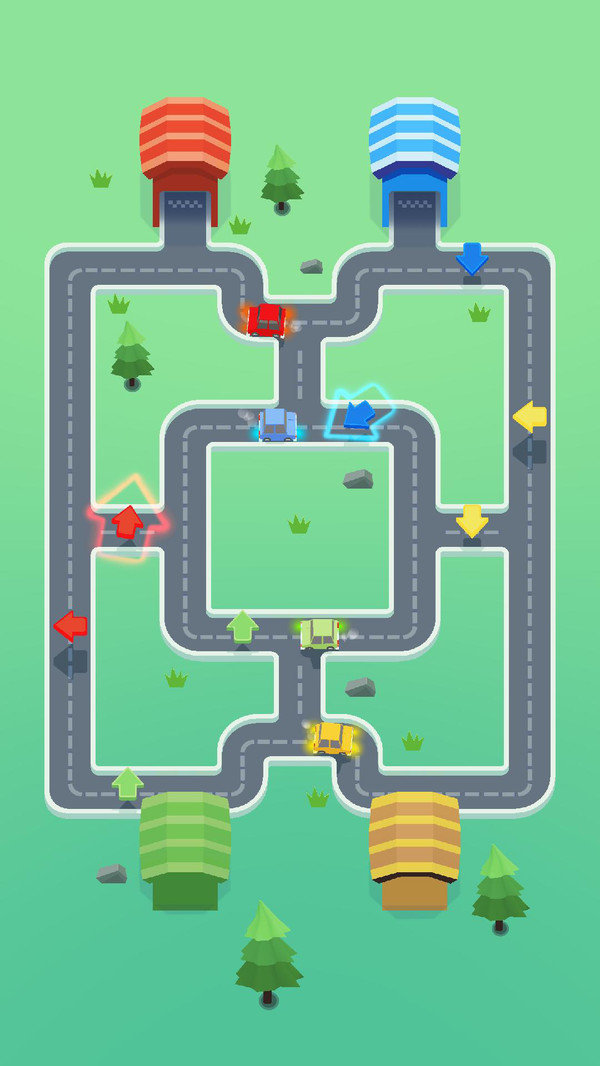This screenshot has width=600, height=1066.
Task: Switch the green arrow on the inner loop
Action: pyautogui.click(x=242, y=627)
